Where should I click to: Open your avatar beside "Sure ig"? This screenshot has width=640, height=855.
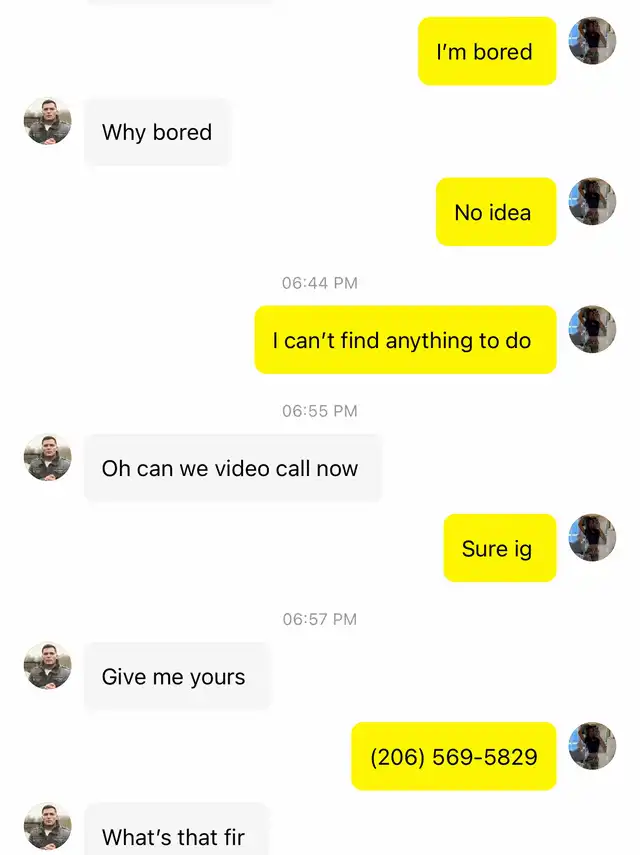click(x=592, y=538)
